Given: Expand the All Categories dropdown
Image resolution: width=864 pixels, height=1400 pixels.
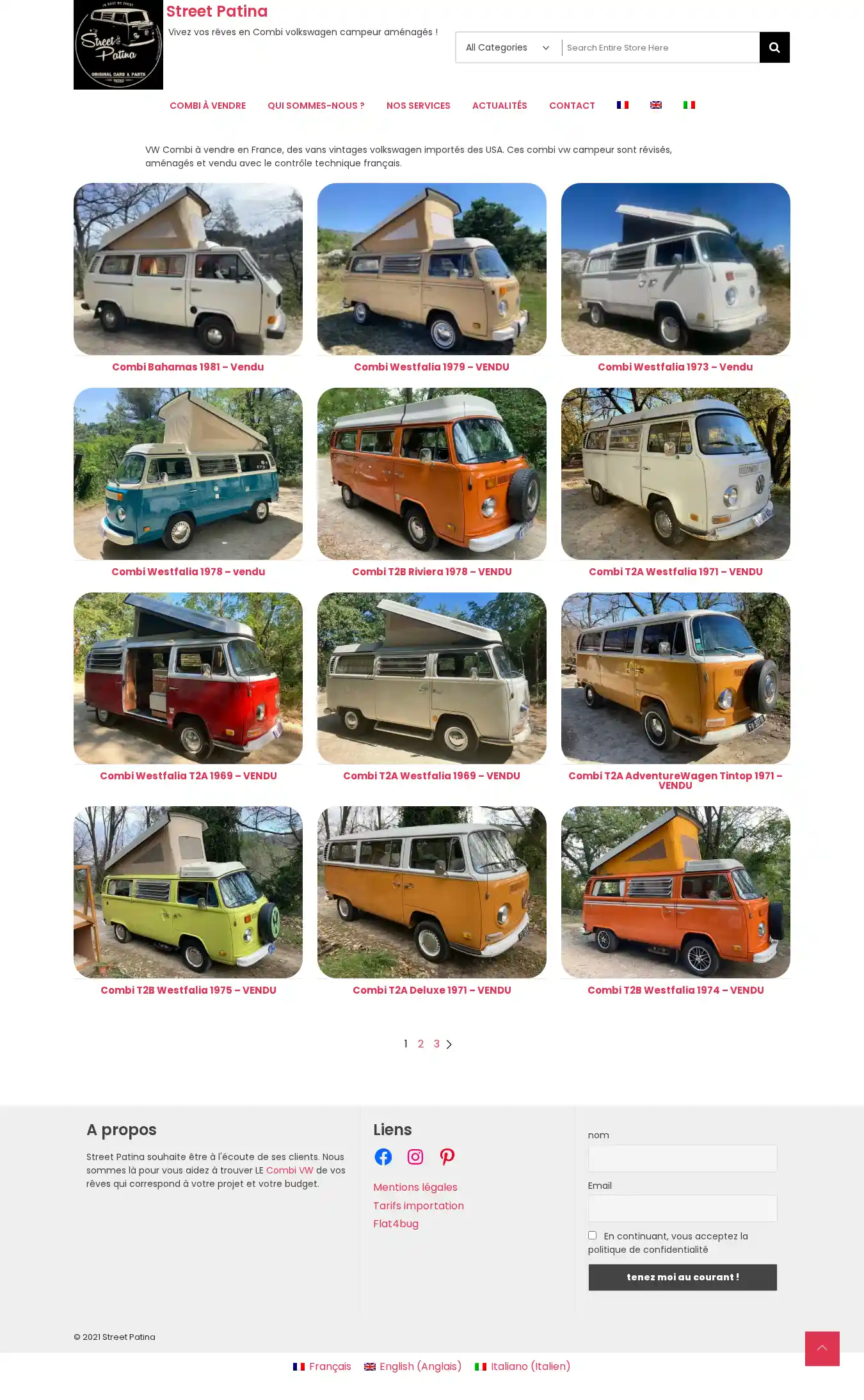Looking at the screenshot, I should (x=508, y=47).
